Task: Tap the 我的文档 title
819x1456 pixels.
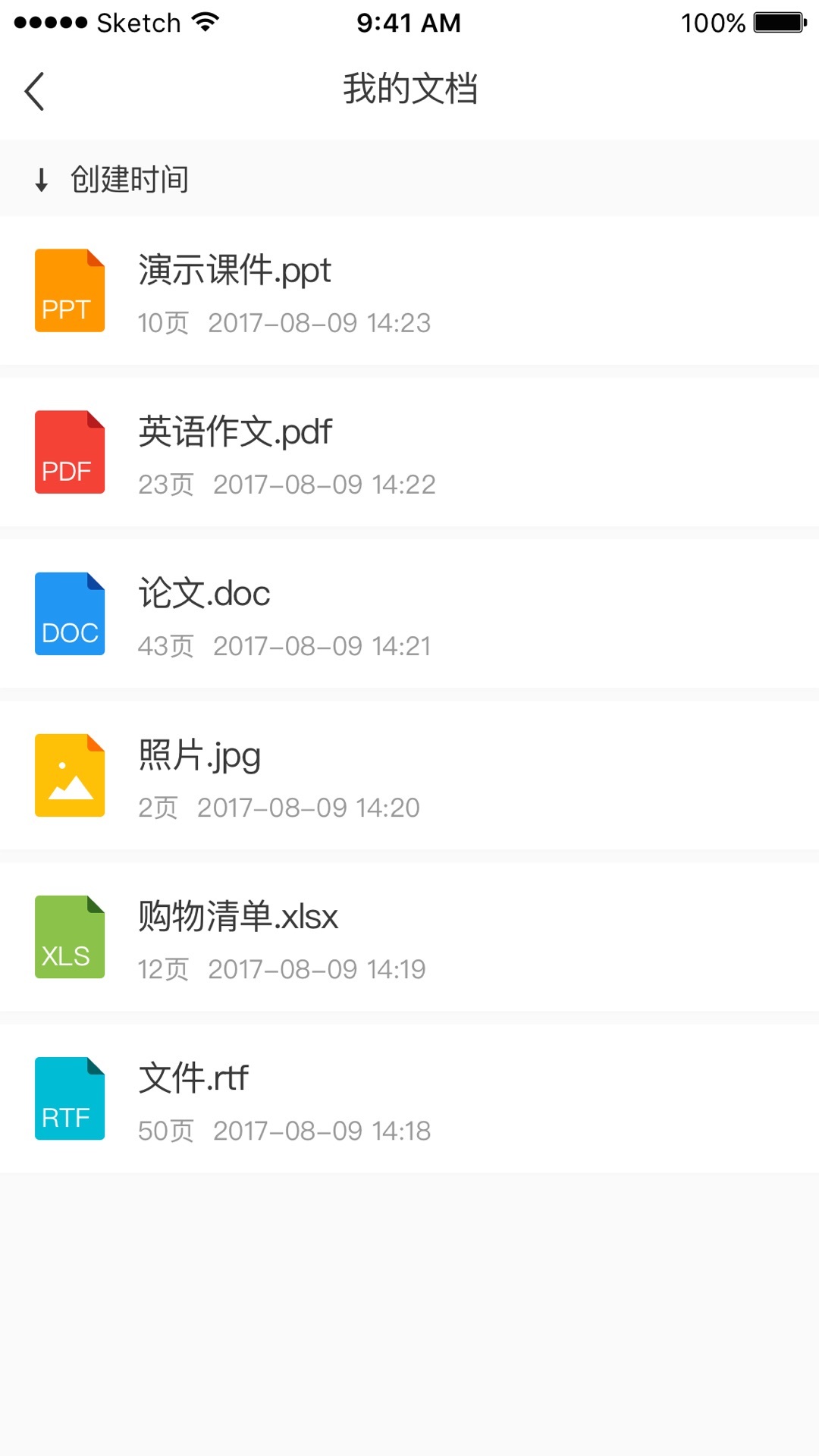Action: tap(409, 89)
